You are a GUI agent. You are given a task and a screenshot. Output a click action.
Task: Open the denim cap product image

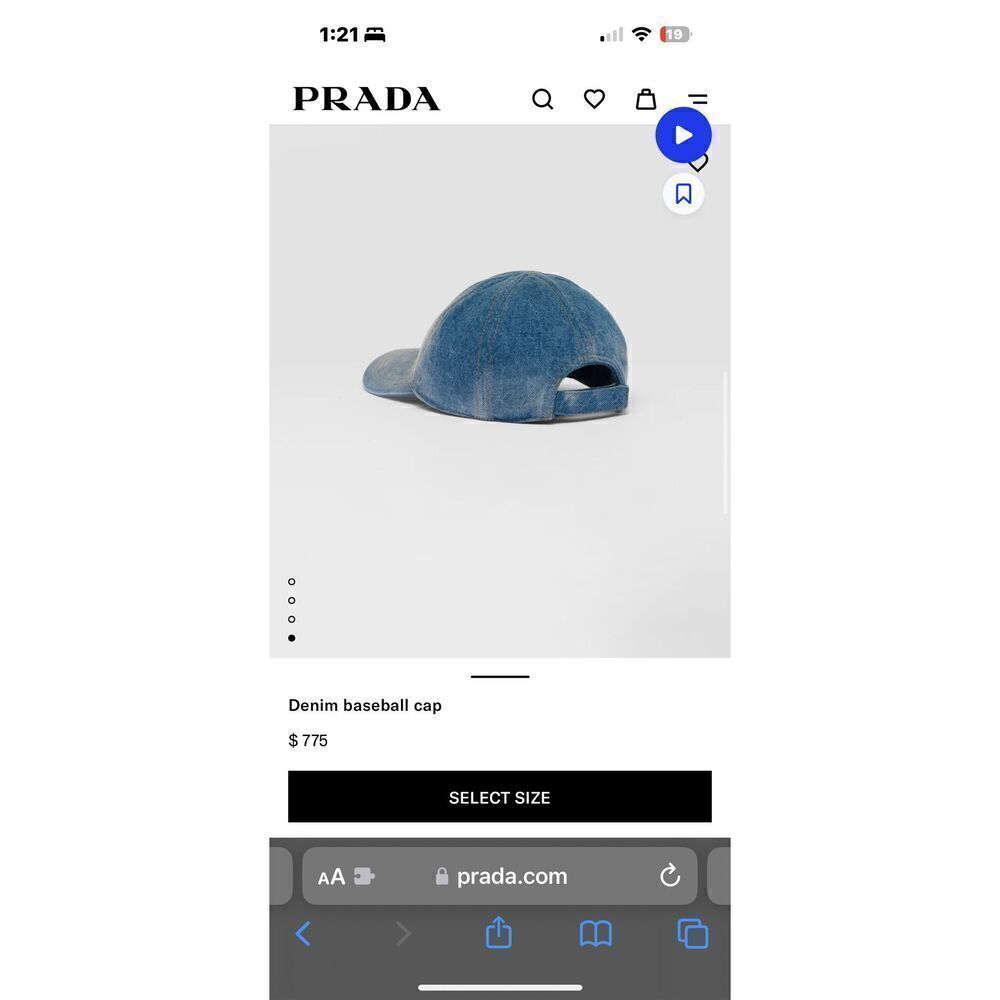(x=498, y=346)
